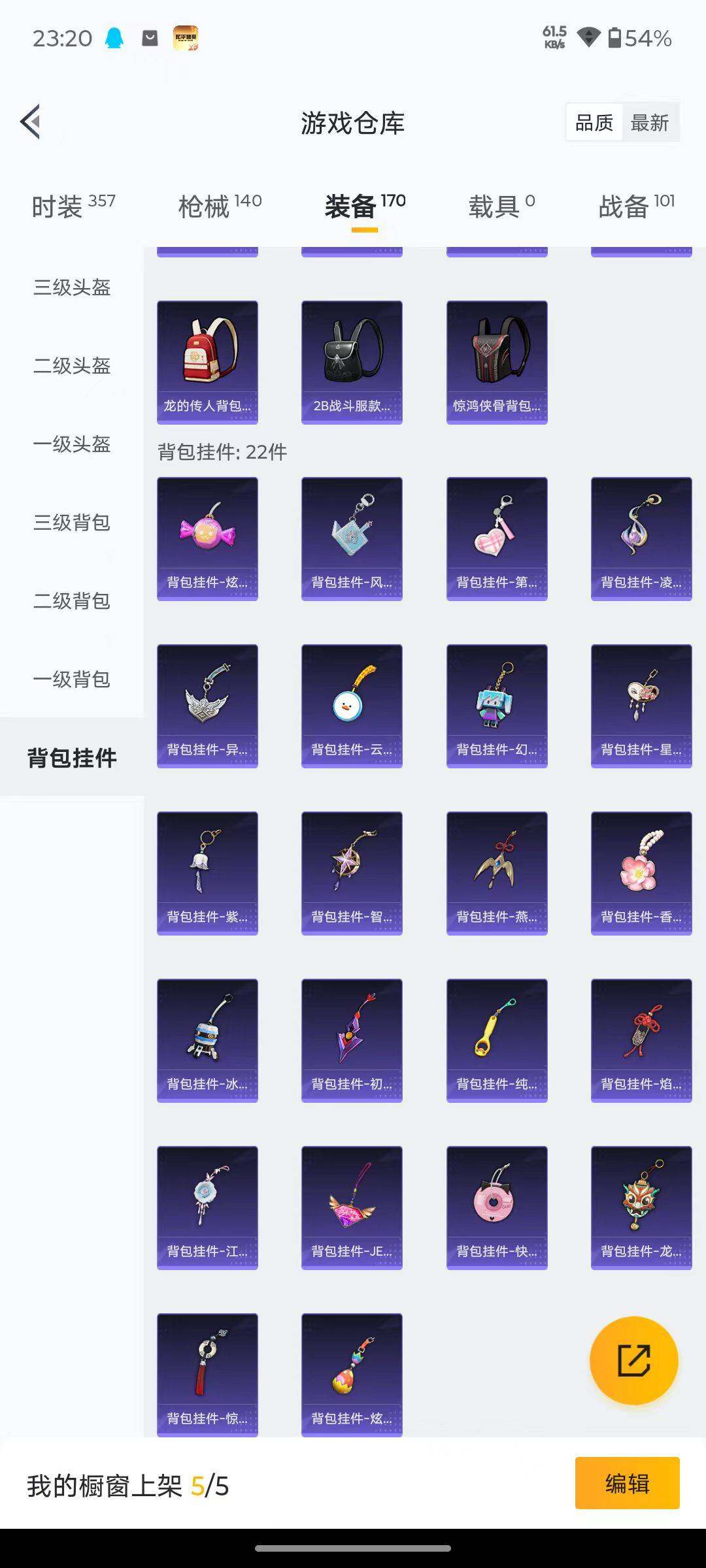The height and width of the screenshot is (1568, 706).
Task: View the 惊鸿侠骨背包 item
Action: click(497, 363)
